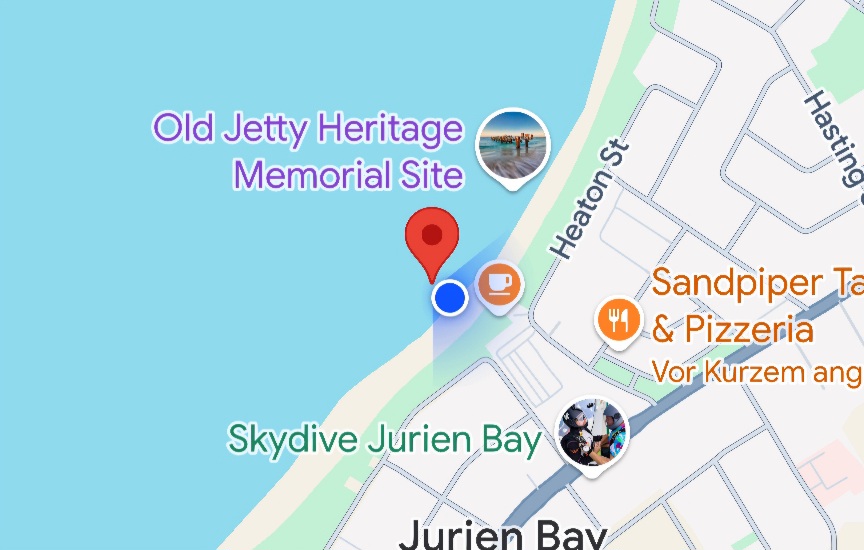The height and width of the screenshot is (550, 864).
Task: Open the Old Jetty Heritage Memorial Site marker
Action: pos(512,145)
